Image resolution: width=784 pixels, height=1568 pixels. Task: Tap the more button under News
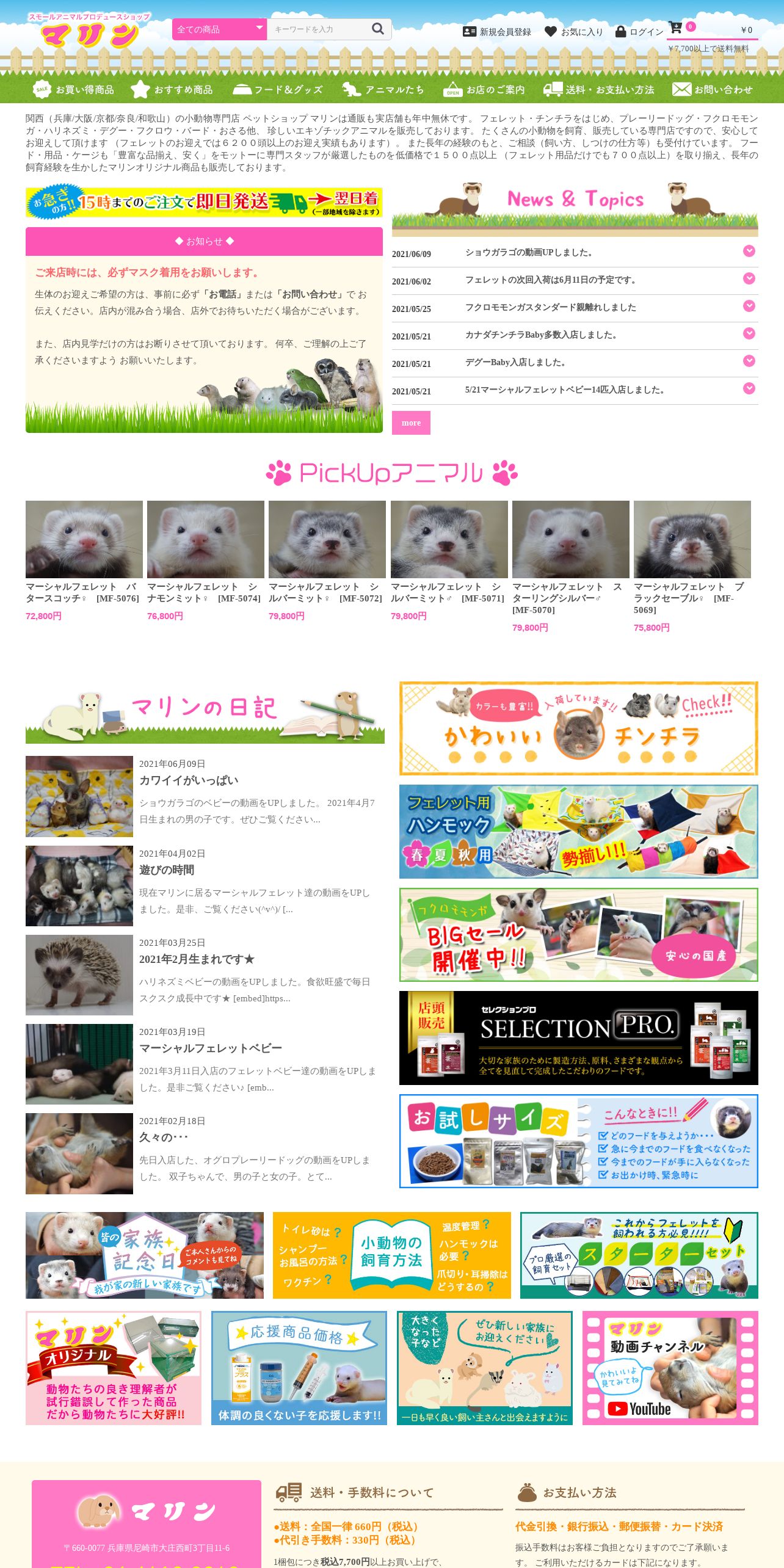(411, 423)
